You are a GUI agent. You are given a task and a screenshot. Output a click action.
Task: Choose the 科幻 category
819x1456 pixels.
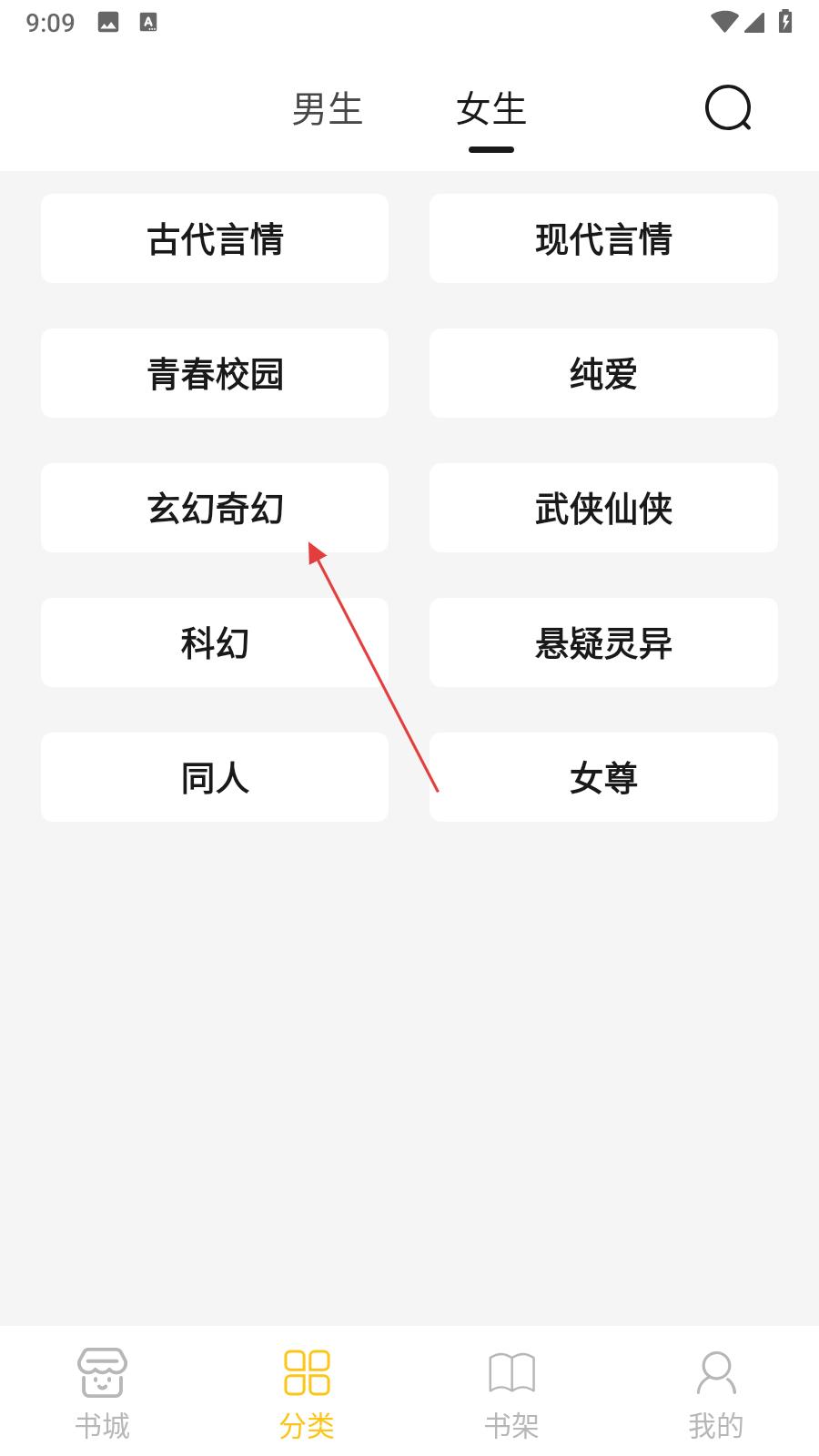tap(215, 642)
